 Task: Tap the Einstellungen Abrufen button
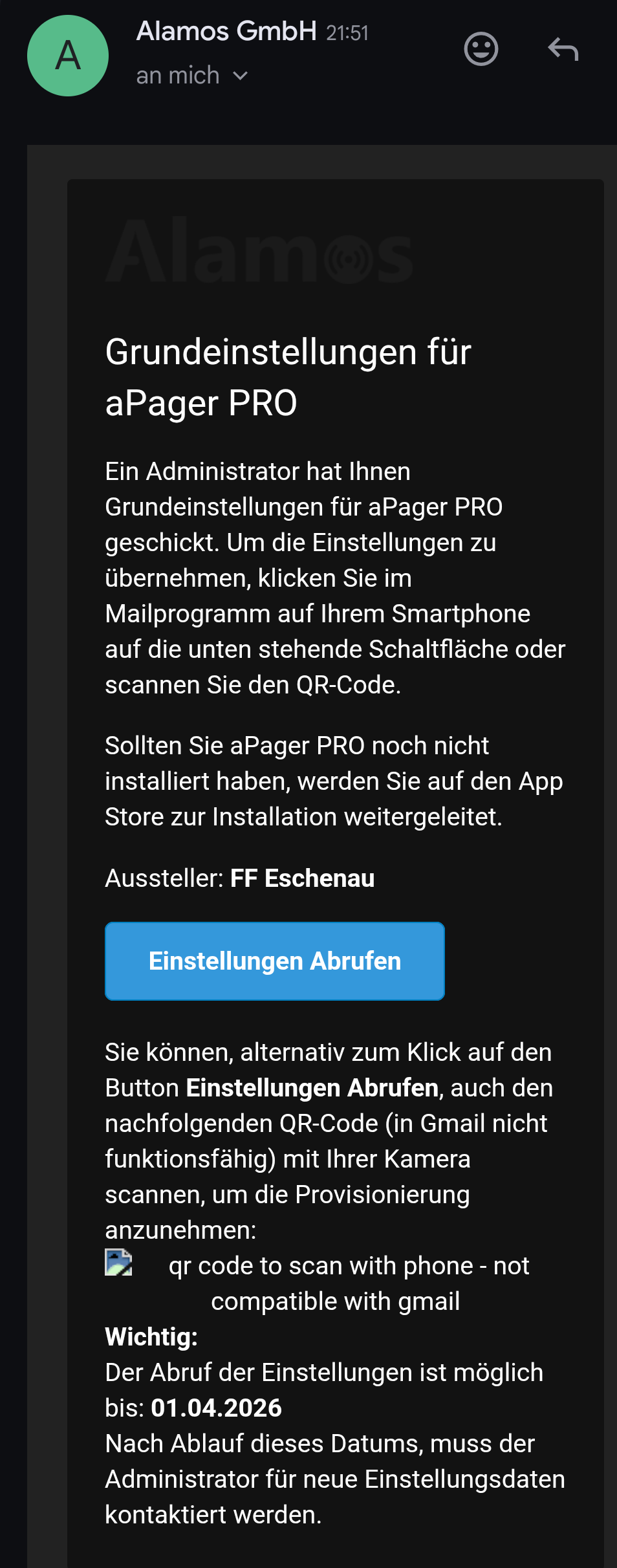pyautogui.click(x=274, y=961)
